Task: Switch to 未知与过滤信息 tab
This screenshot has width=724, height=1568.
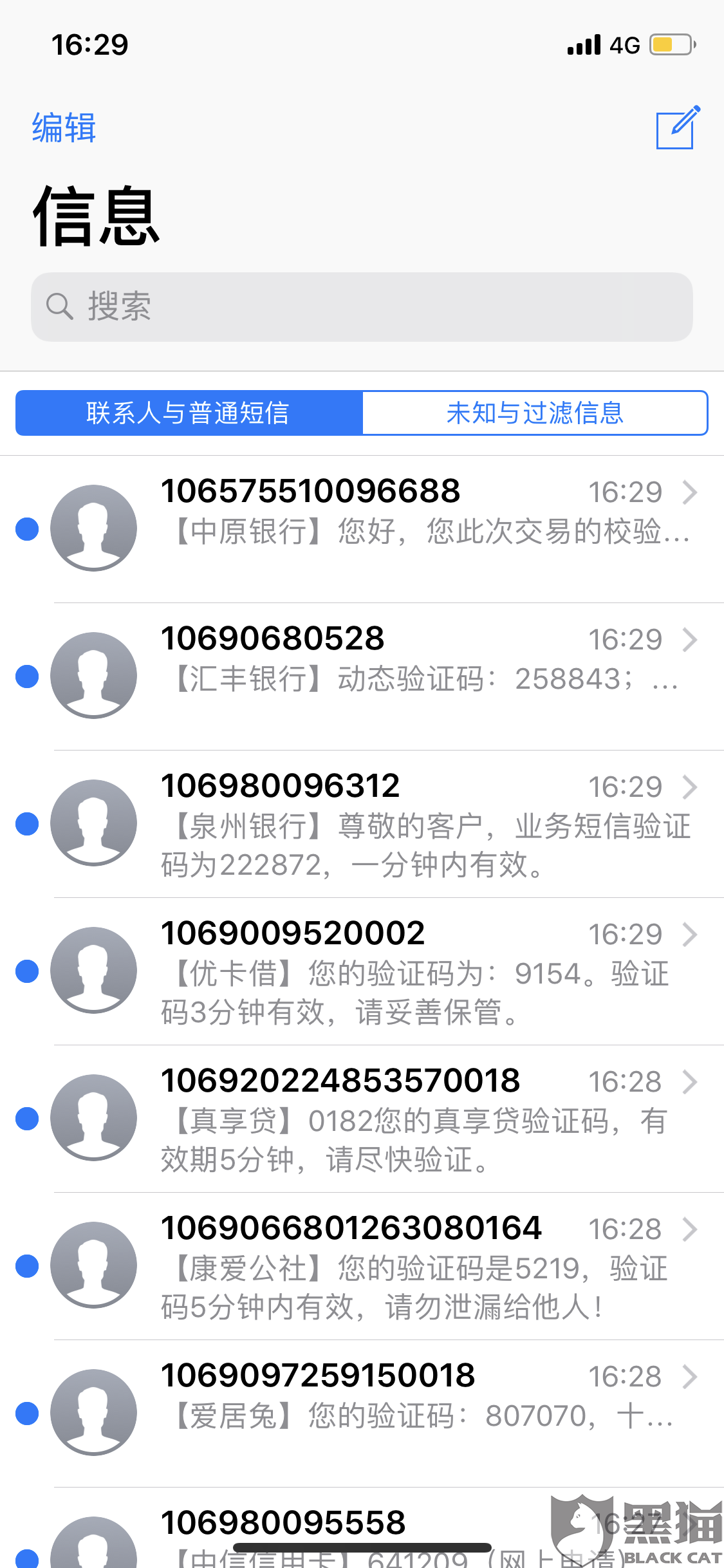Action: coord(535,413)
